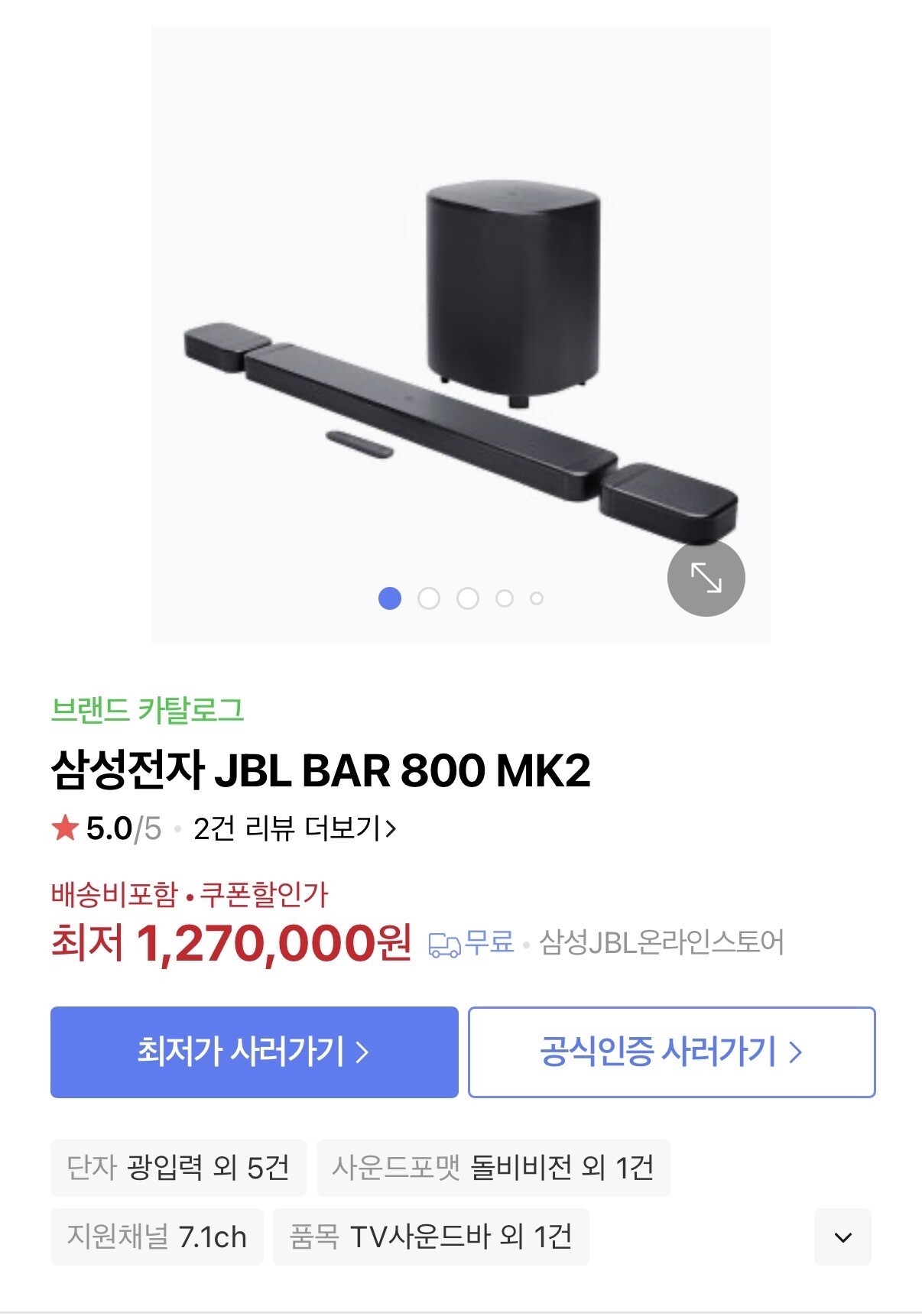Jump to the second product image dot

[429, 598]
